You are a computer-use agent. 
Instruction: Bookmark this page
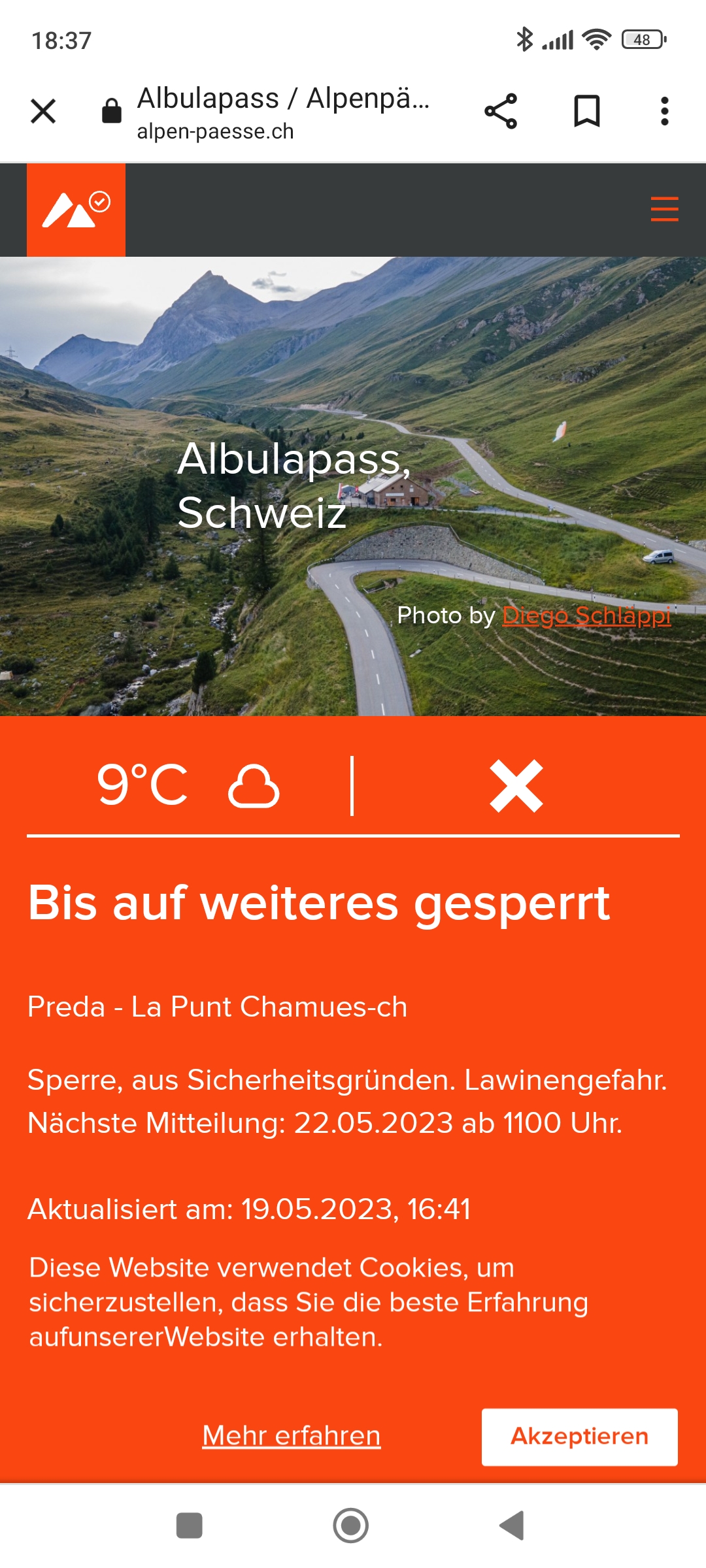[x=586, y=111]
